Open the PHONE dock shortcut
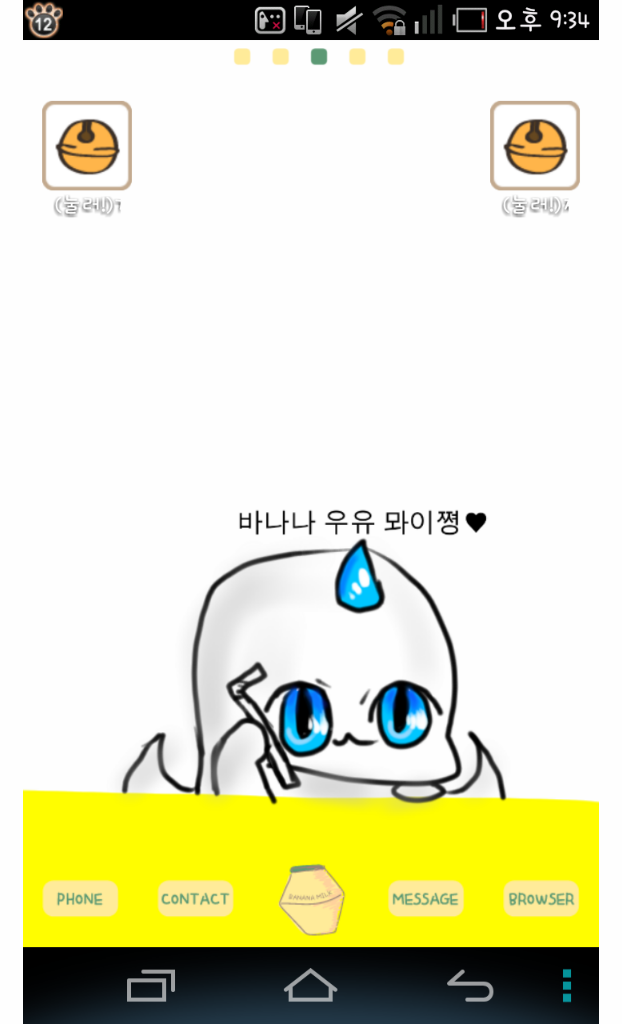 point(80,899)
